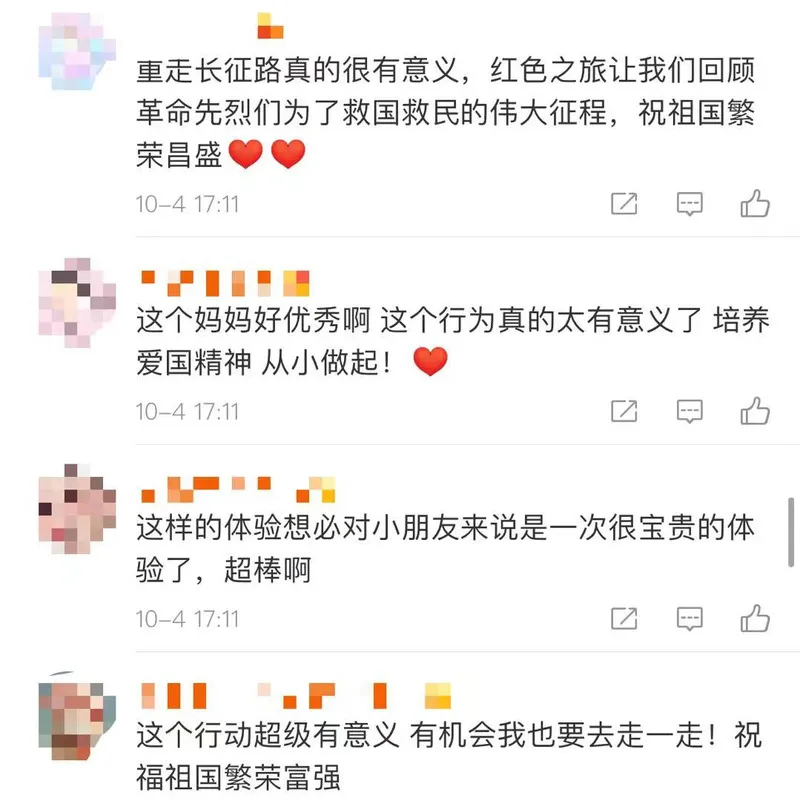Reply to the comment 这个妈妈好优秀啊
This screenshot has width=800, height=801.
(x=689, y=410)
